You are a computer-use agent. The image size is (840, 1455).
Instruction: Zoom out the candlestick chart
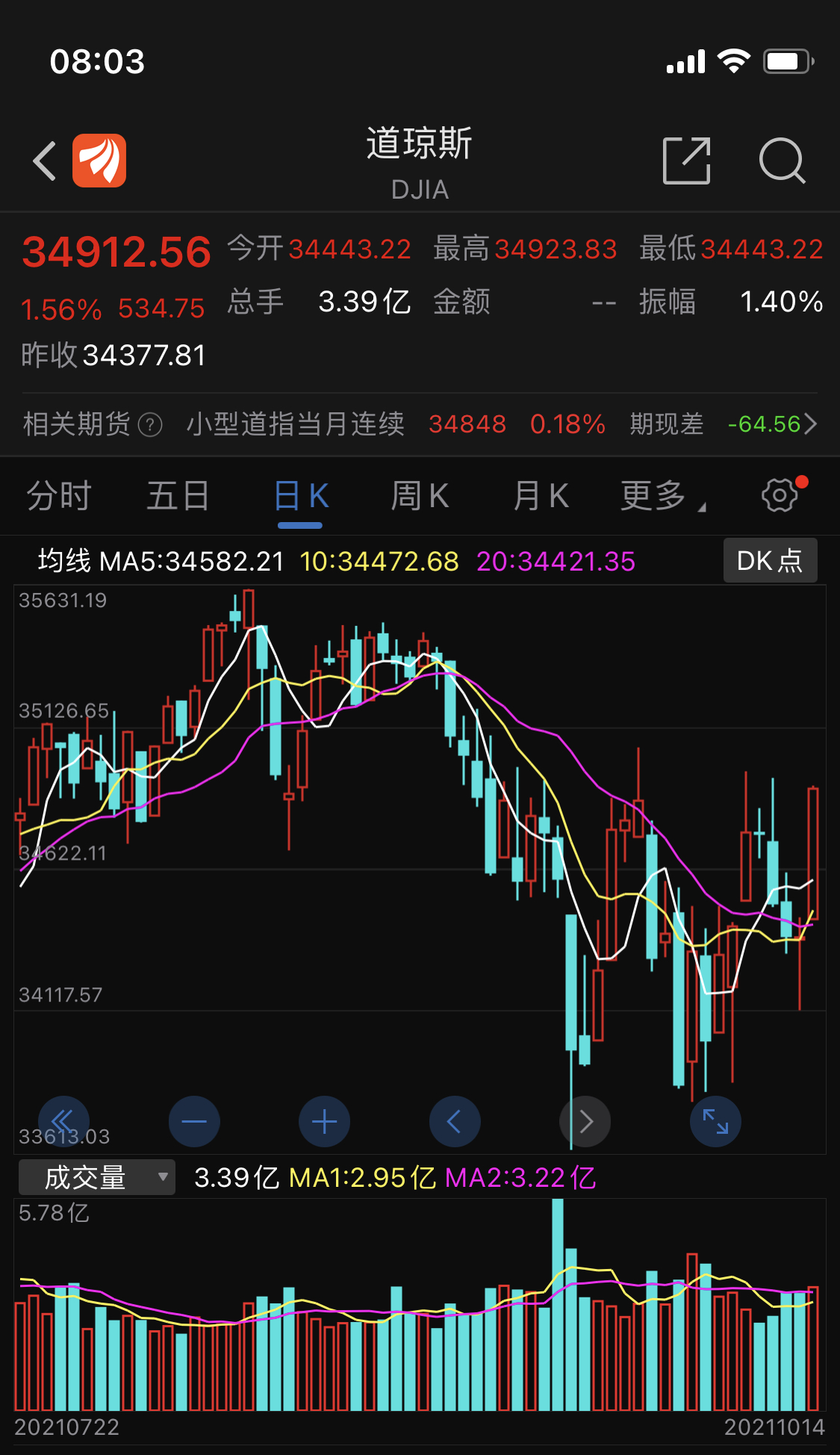point(194,1121)
